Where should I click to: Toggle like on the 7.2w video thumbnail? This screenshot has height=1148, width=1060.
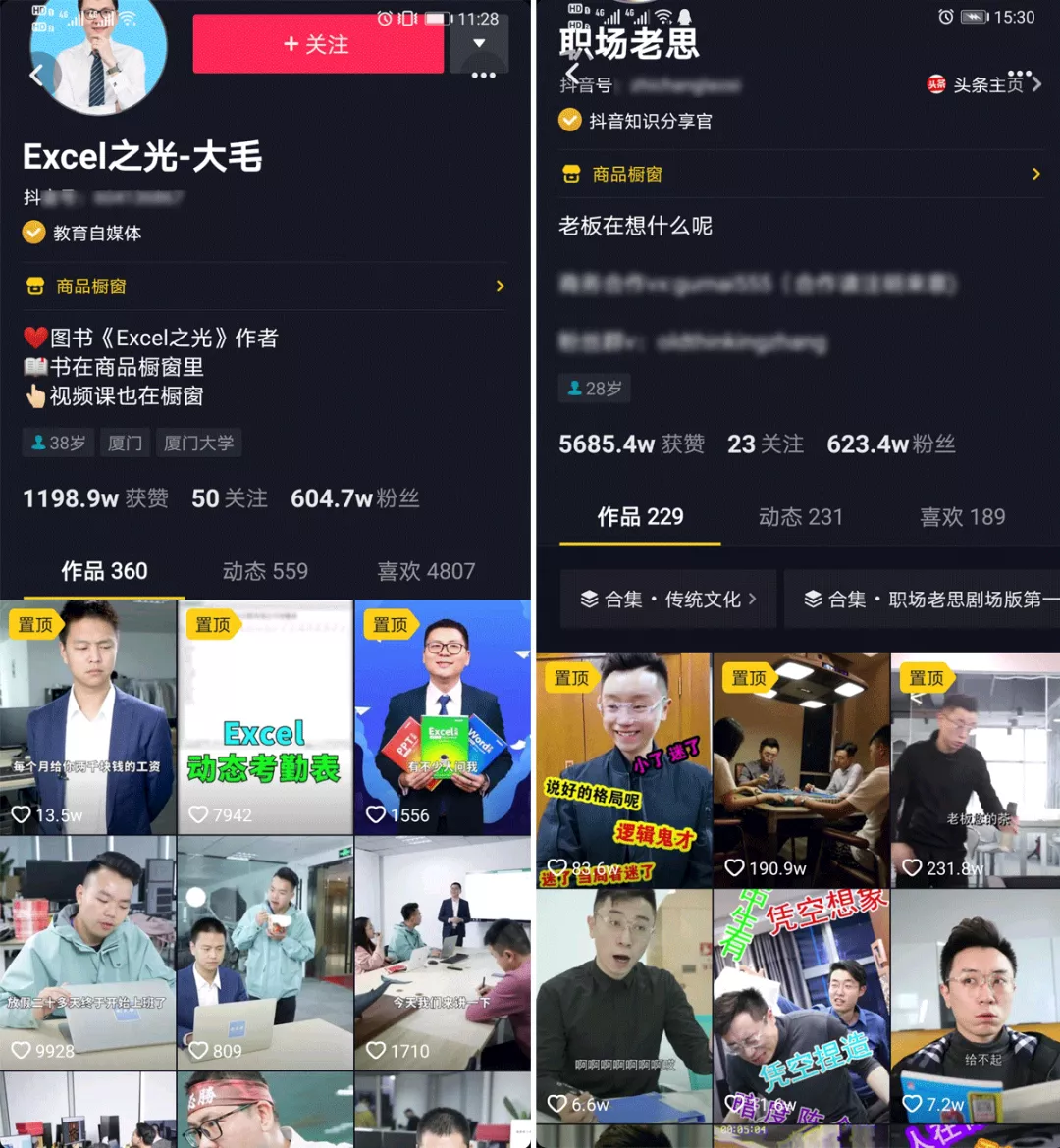(912, 1103)
